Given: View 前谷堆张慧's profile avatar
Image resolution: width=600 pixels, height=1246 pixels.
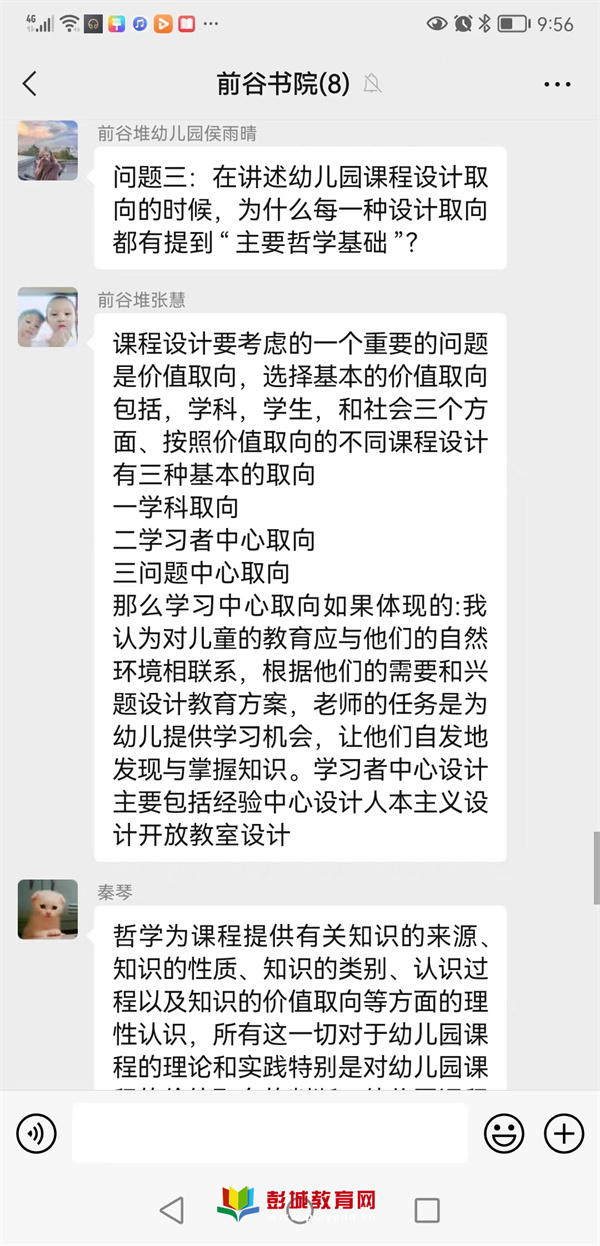Looking at the screenshot, I should click(47, 317).
